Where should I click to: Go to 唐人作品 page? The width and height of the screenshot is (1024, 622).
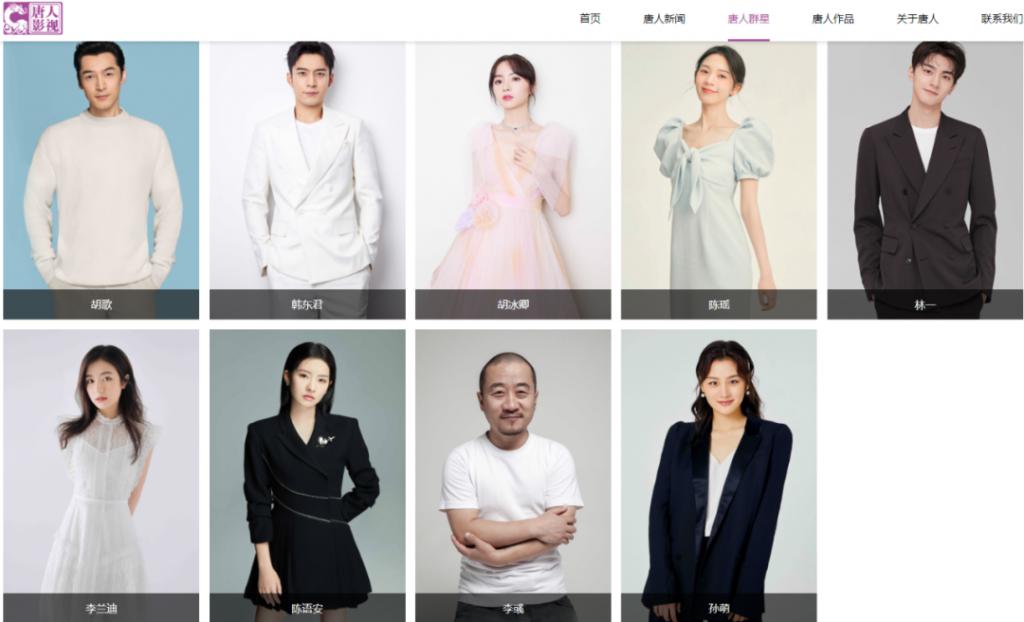coord(832,19)
